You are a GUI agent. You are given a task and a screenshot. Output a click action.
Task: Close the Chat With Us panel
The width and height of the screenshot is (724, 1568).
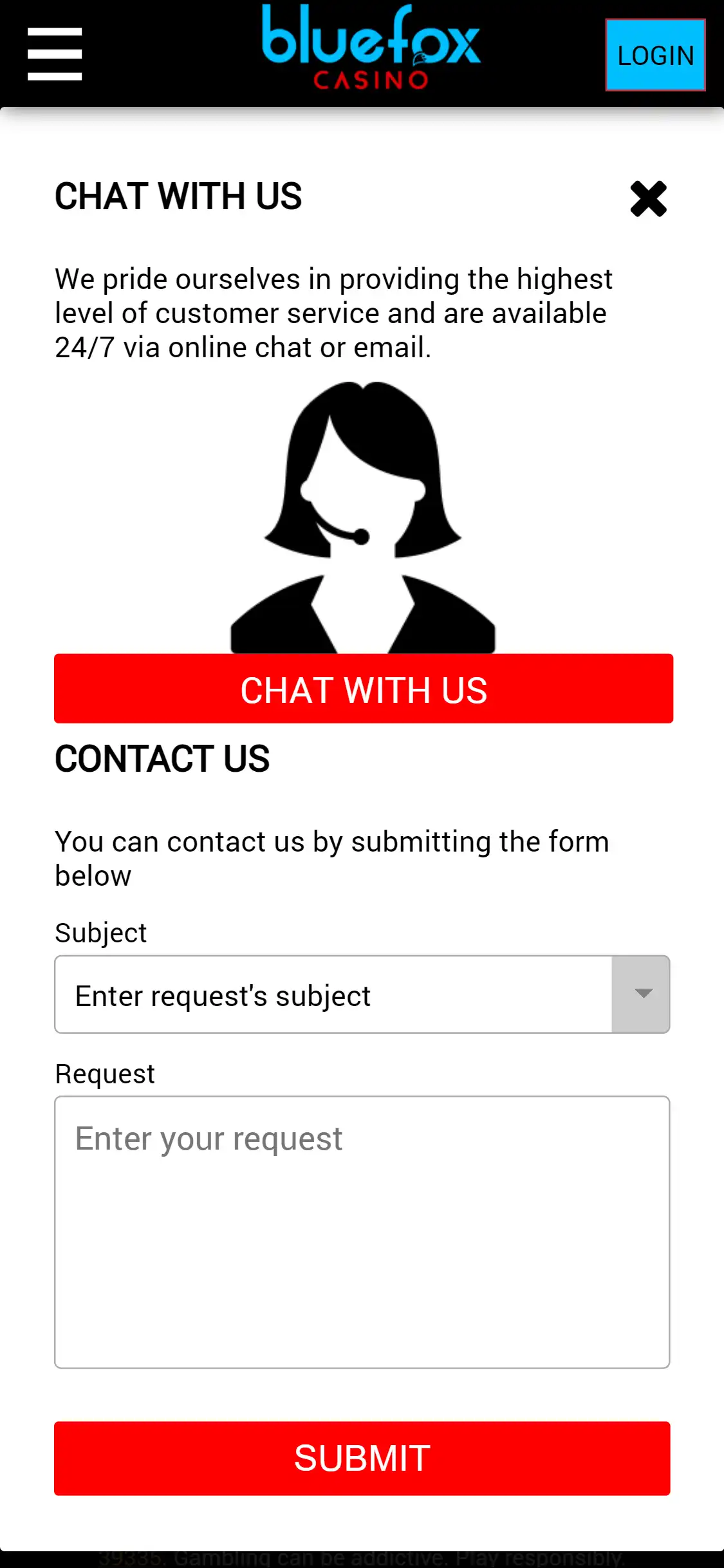pyautogui.click(x=648, y=199)
